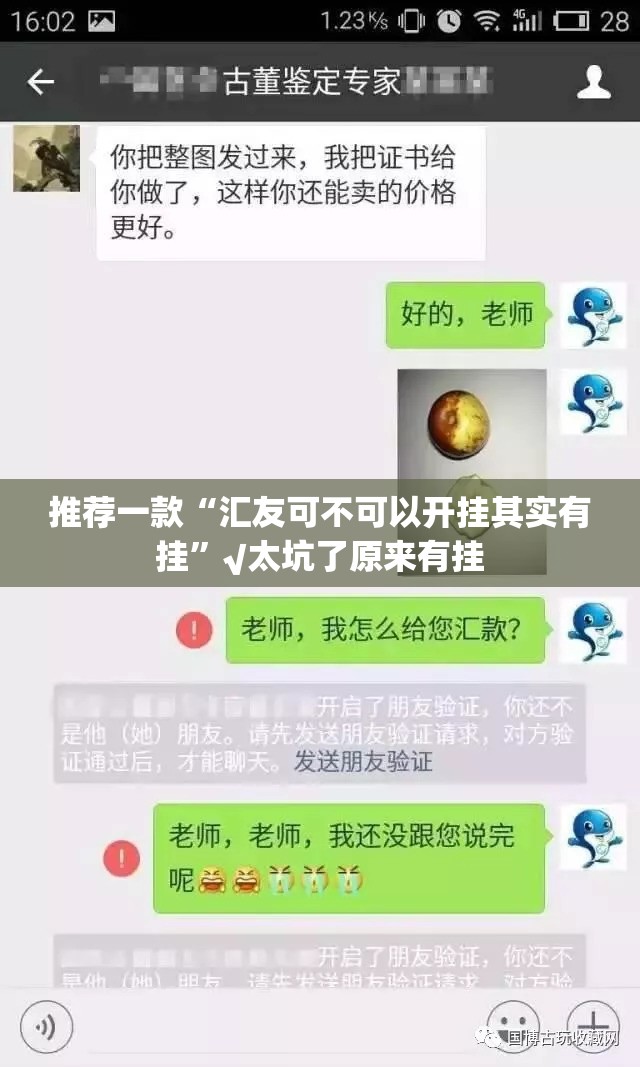Go back from the chat
Screen dimensions: 640x1067
[x=40, y=82]
